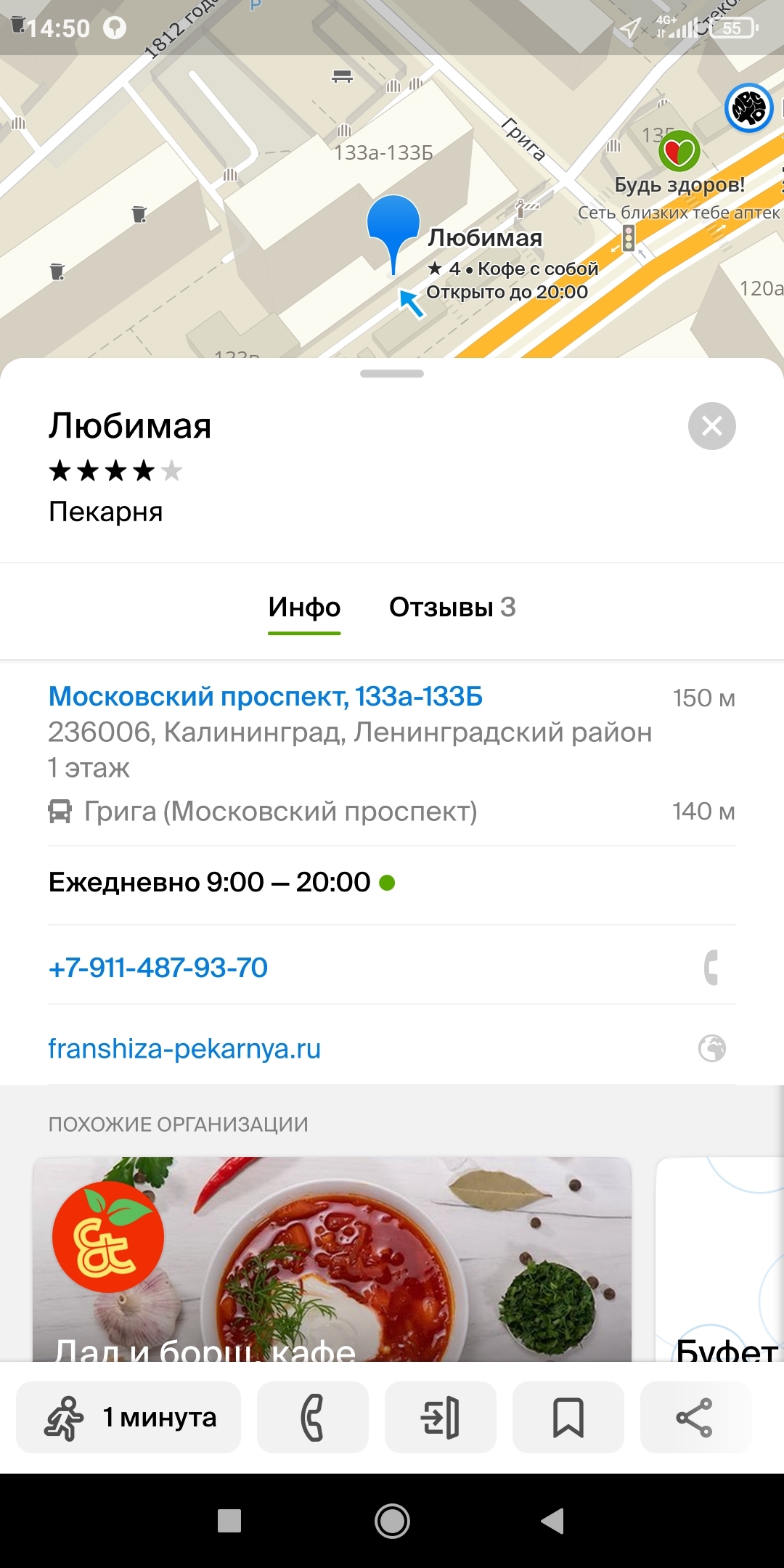This screenshot has height=1568, width=784.
Task: Tap the phone call button in bottom bar
Action: click(313, 1417)
